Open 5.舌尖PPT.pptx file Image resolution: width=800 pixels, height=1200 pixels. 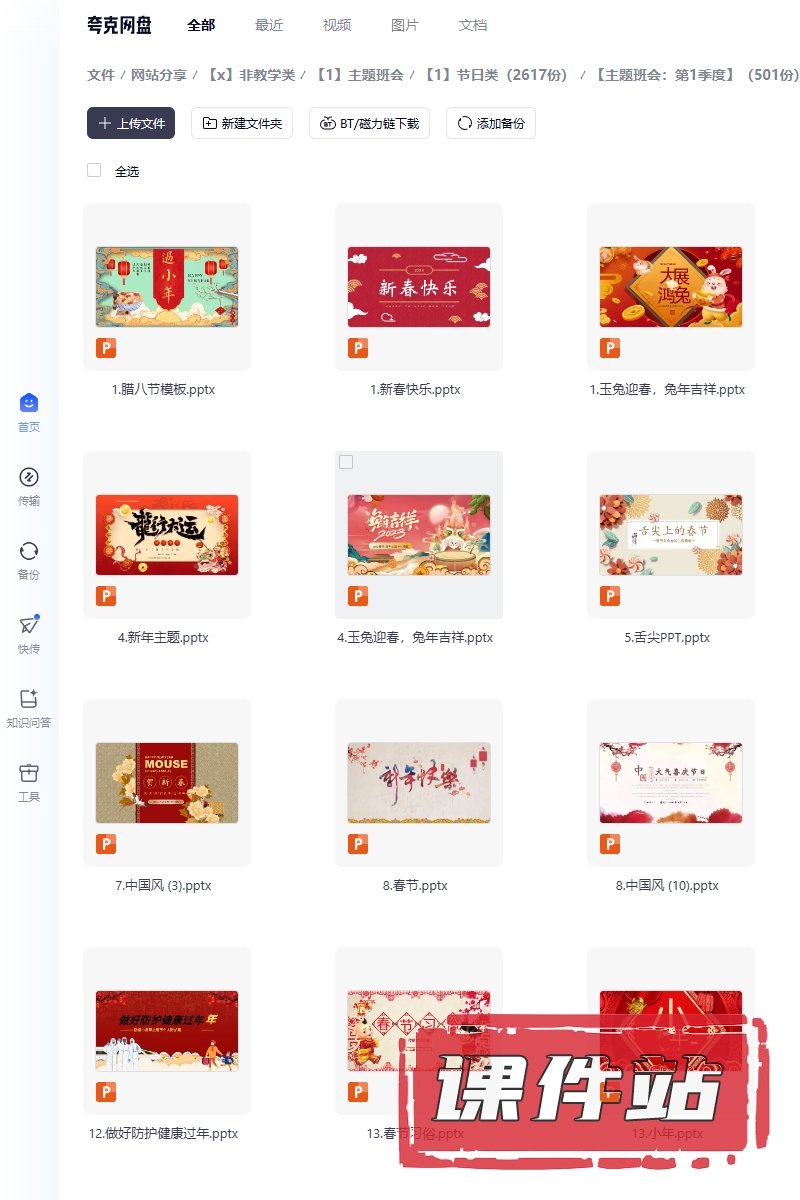pyautogui.click(x=671, y=535)
